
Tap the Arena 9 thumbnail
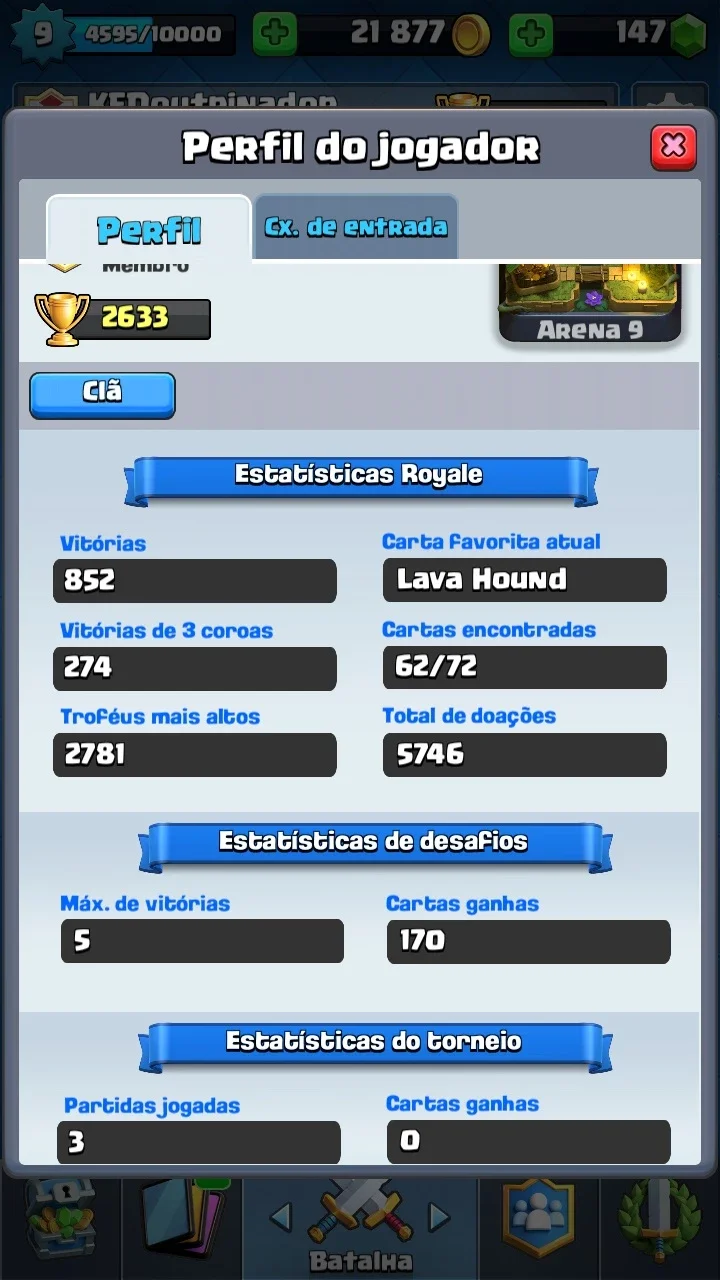590,304
